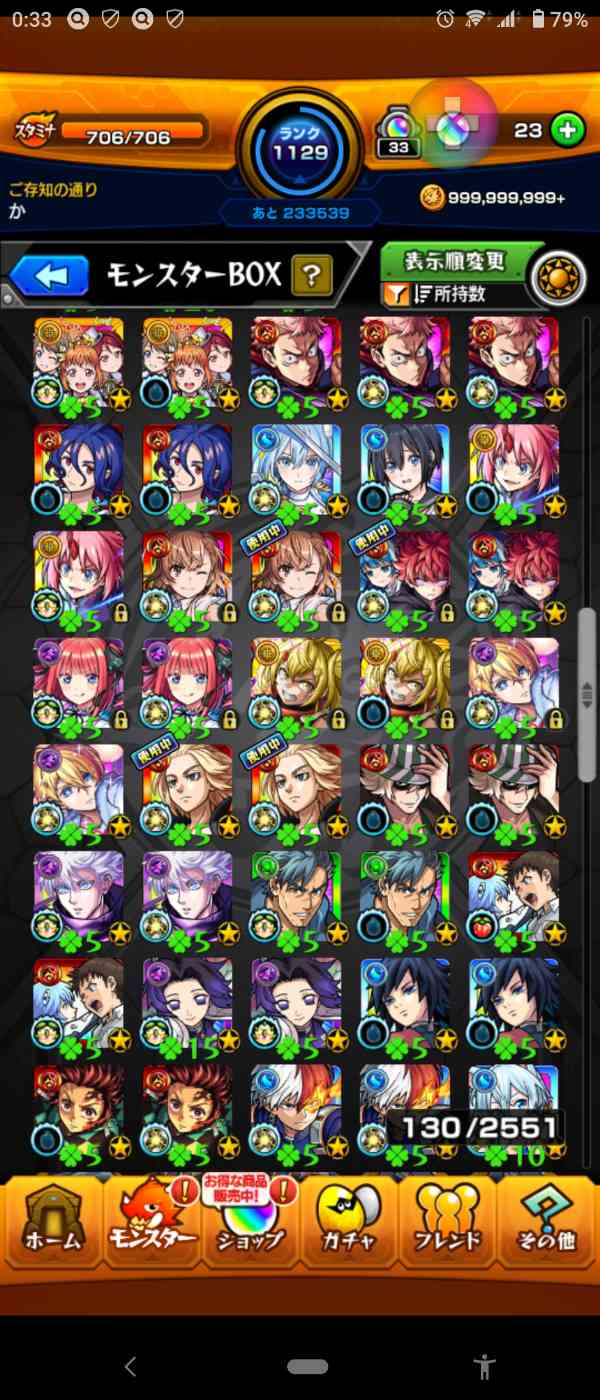The height and width of the screenshot is (1400, 600).
Task: Tap the system back button
Action: [129, 1366]
